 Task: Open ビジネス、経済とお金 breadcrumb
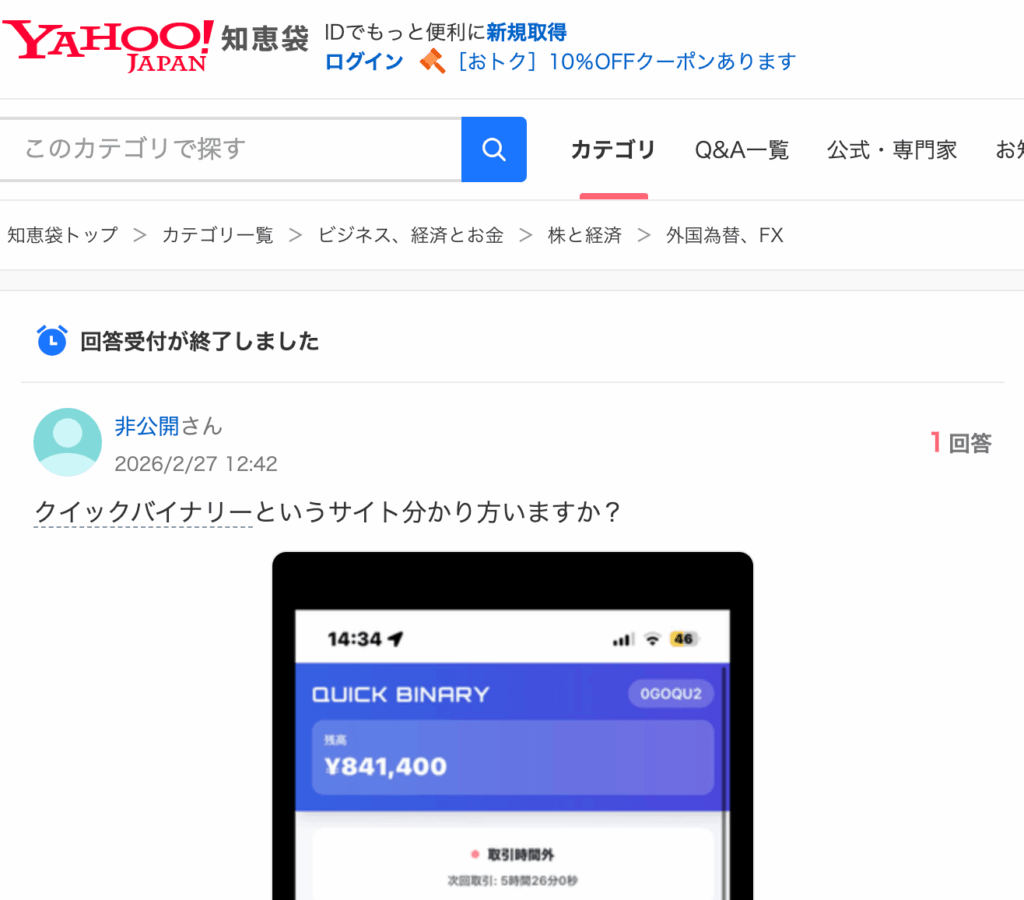tap(410, 235)
